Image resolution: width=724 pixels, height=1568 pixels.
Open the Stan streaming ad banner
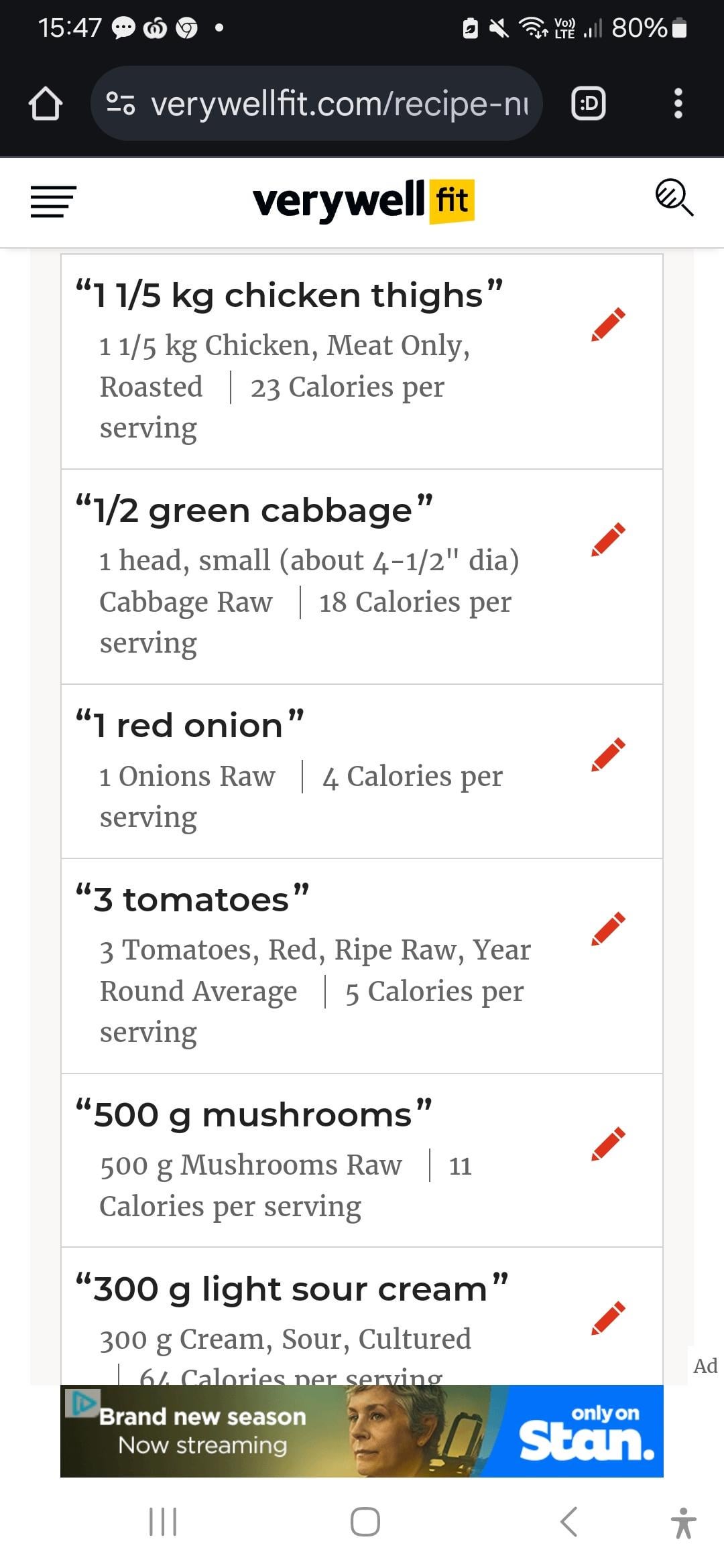pos(362,1431)
